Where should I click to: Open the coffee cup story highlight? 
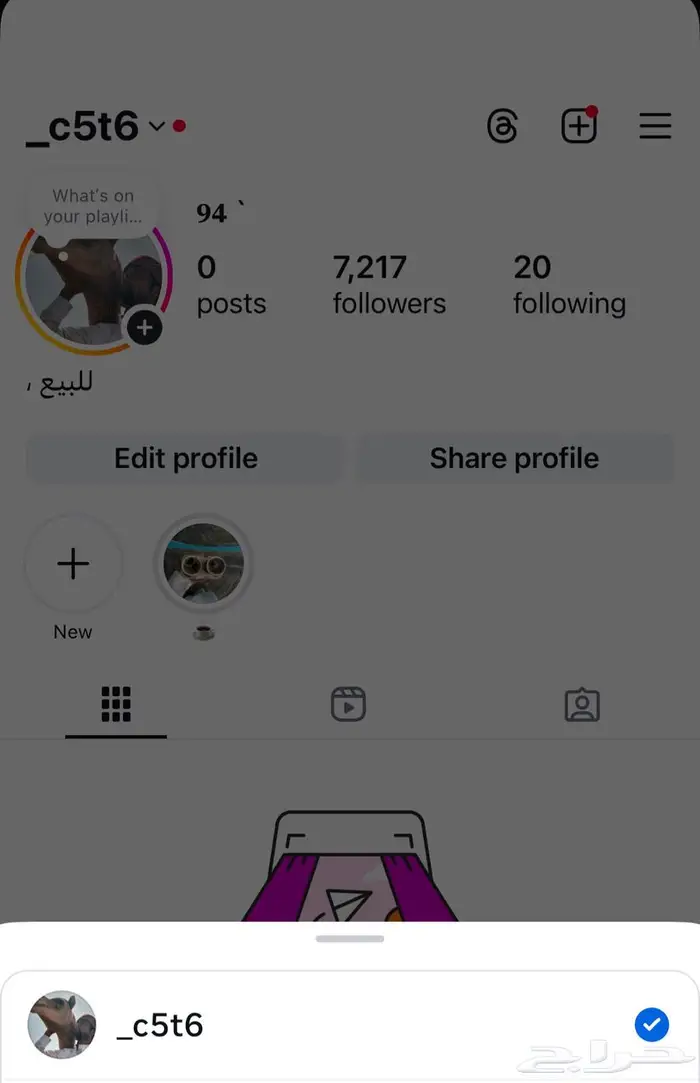pyautogui.click(x=203, y=565)
